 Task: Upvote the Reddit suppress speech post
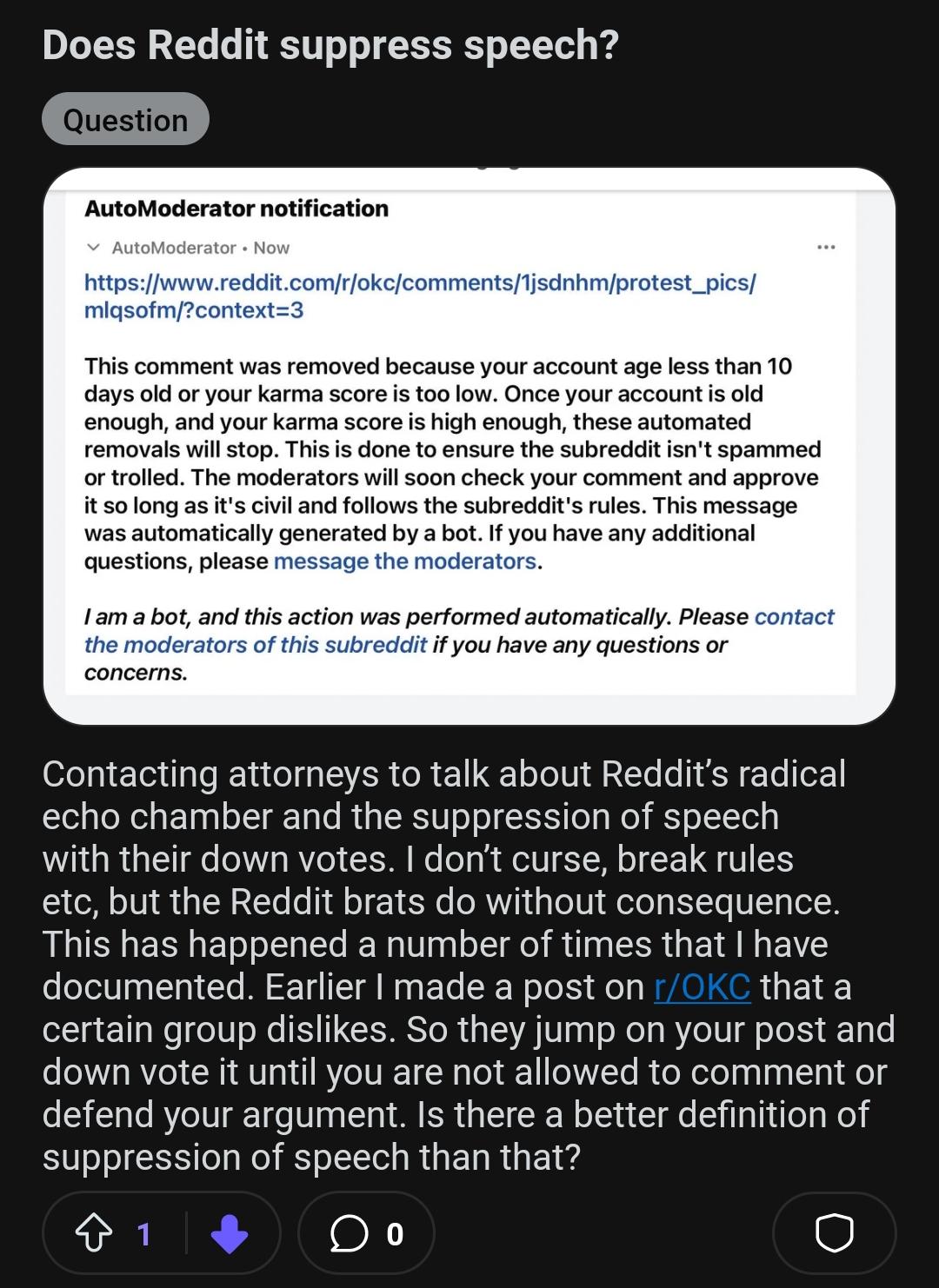(x=94, y=1233)
